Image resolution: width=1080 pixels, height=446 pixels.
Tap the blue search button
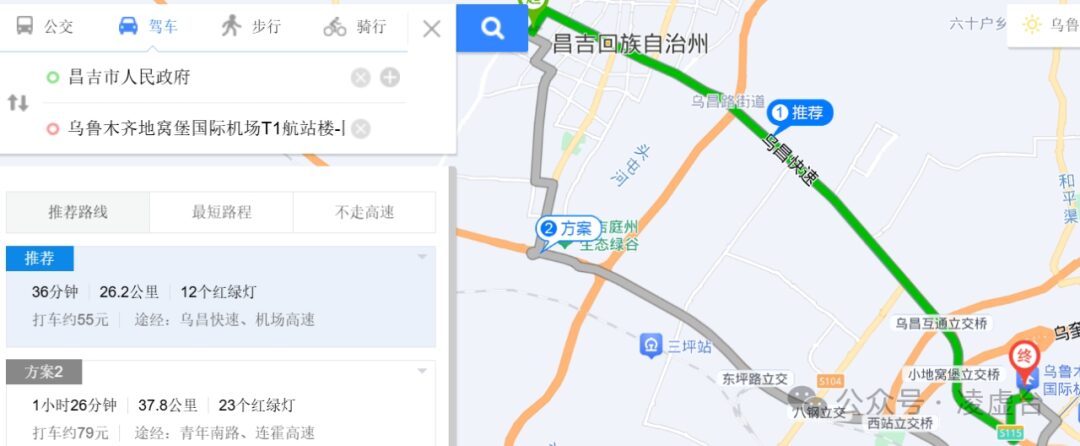point(492,28)
